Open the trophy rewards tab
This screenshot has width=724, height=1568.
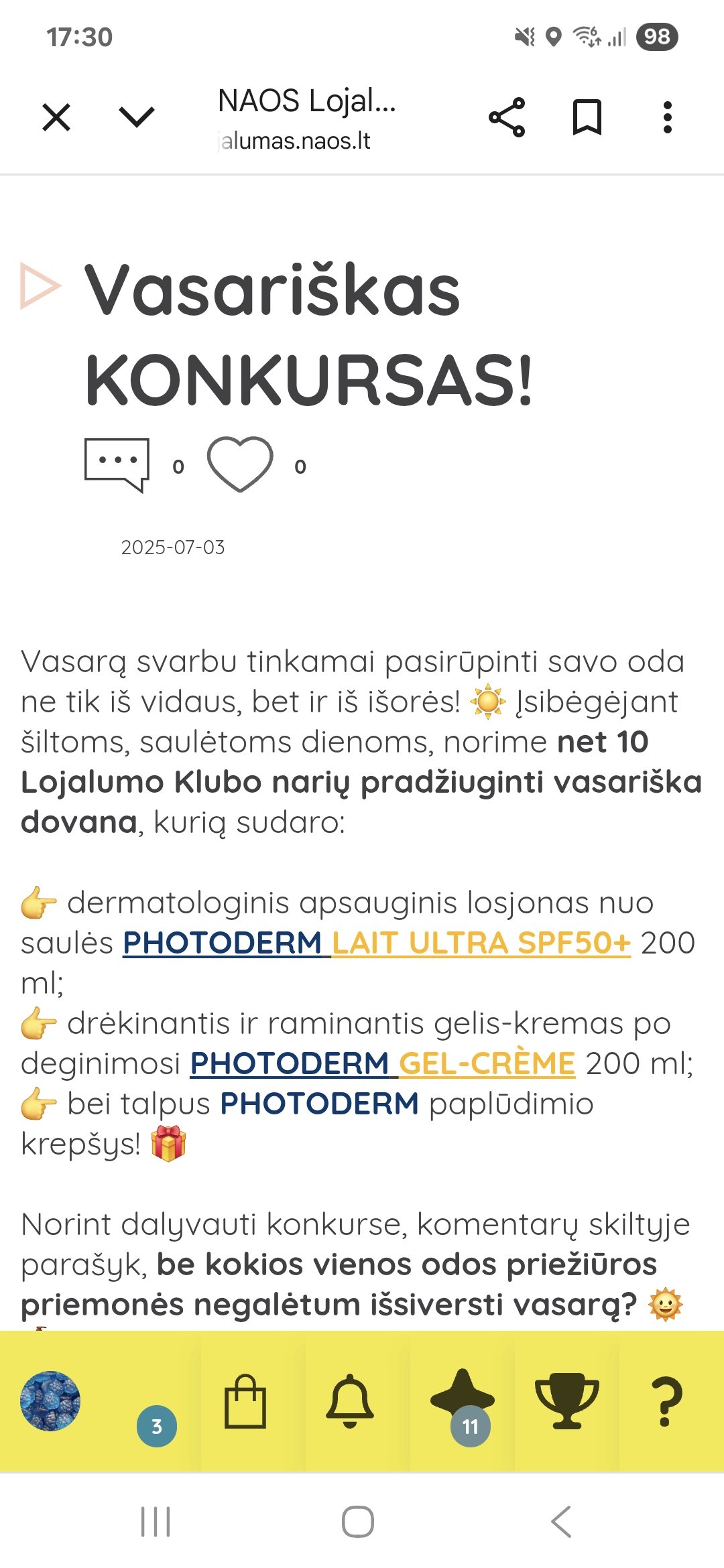[567, 1401]
